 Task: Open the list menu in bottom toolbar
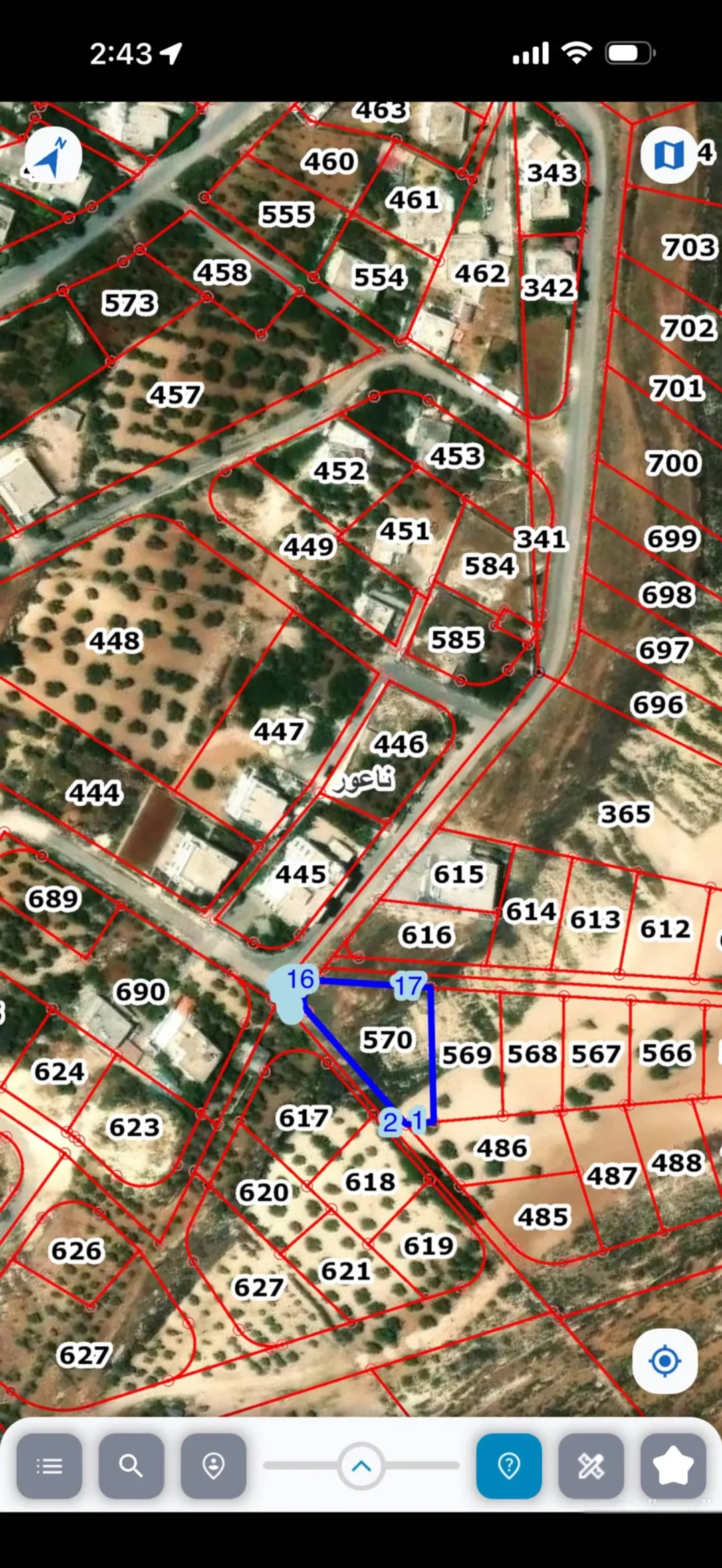[49, 1466]
